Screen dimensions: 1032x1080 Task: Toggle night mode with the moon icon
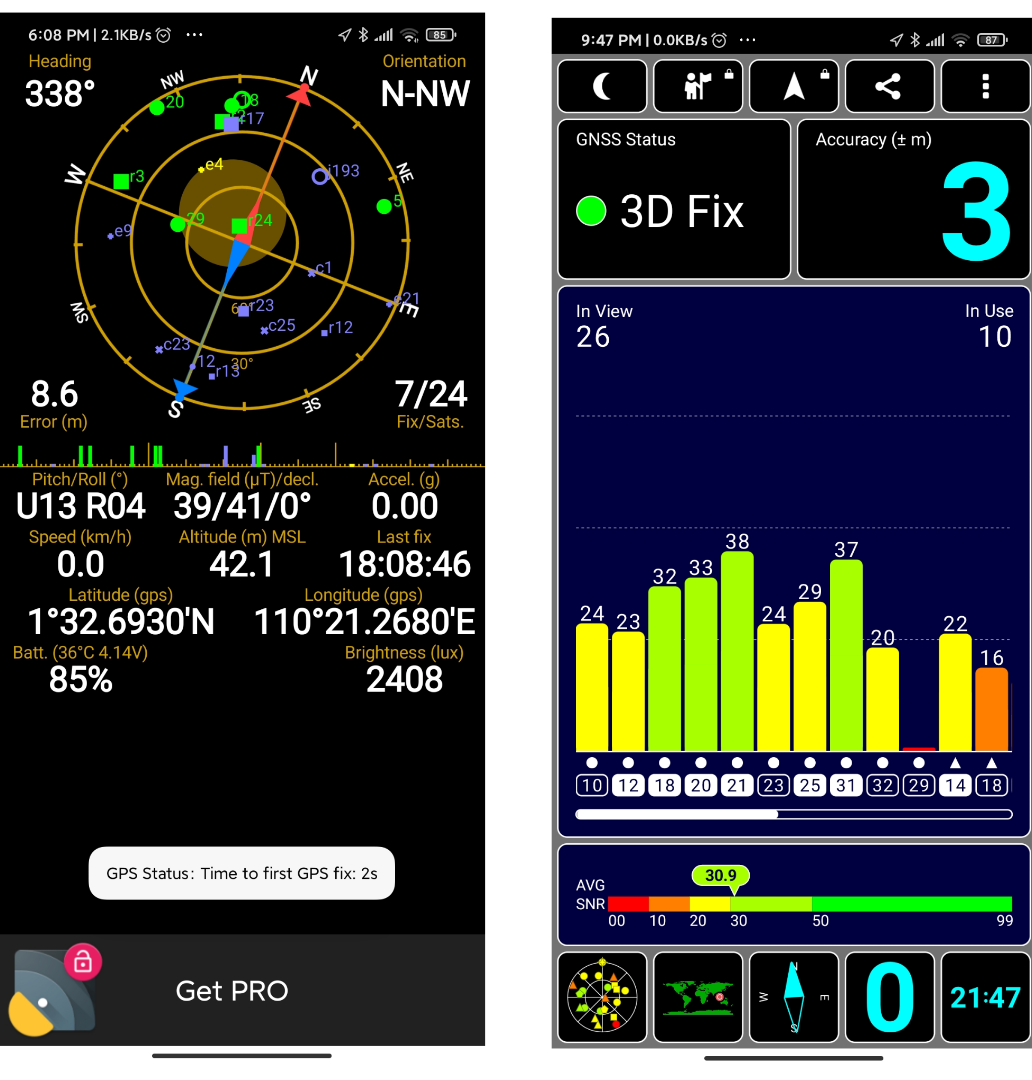coord(603,87)
